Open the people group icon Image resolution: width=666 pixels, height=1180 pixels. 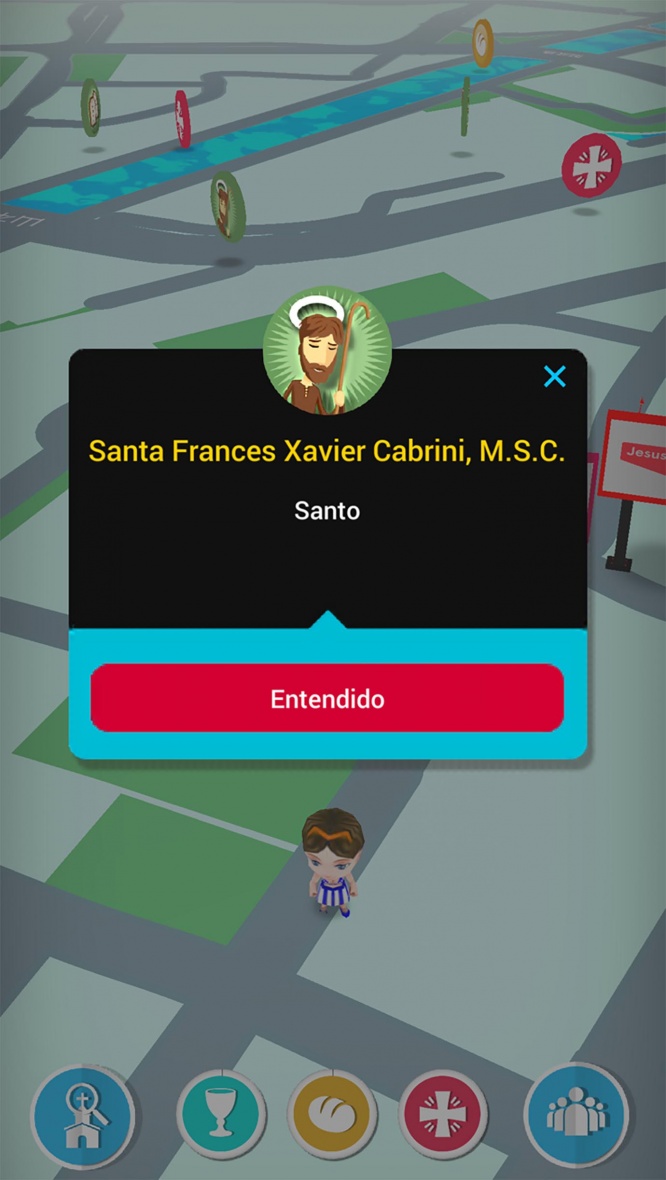coord(576,1115)
